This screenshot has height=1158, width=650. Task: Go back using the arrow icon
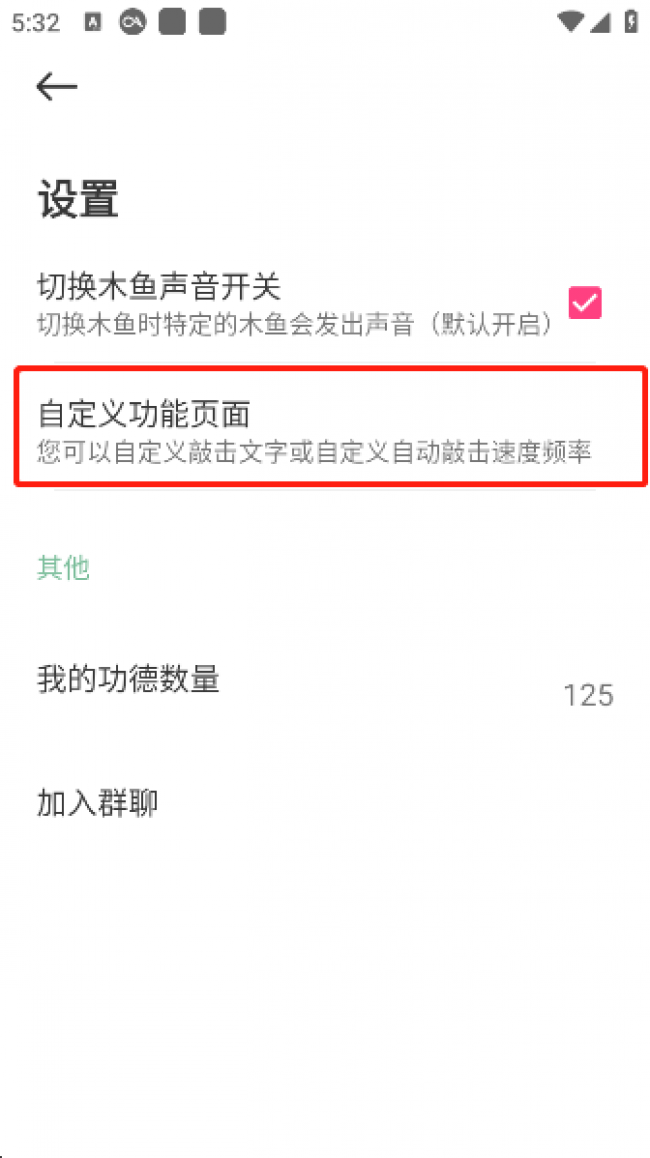pyautogui.click(x=56, y=87)
